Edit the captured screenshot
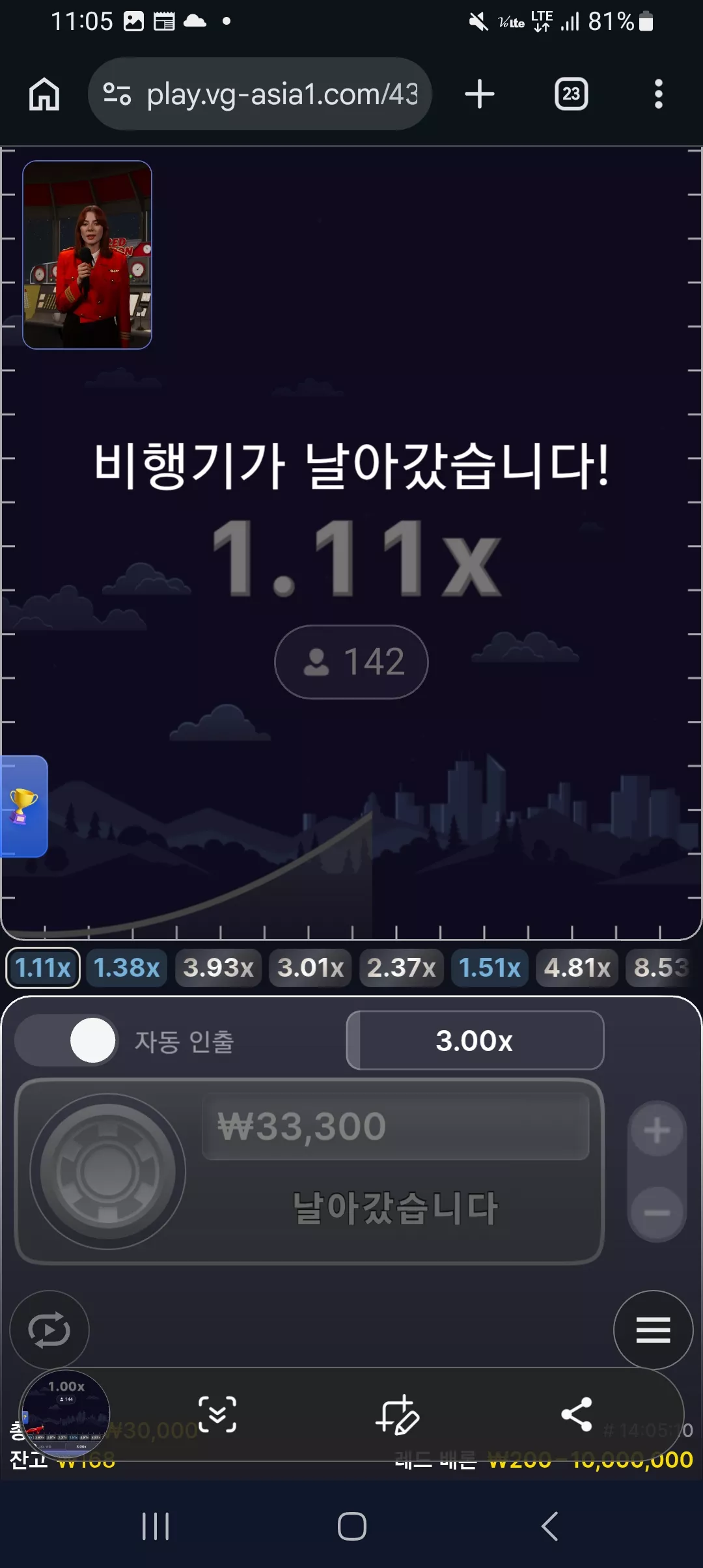The width and height of the screenshot is (703, 1568). click(397, 1415)
